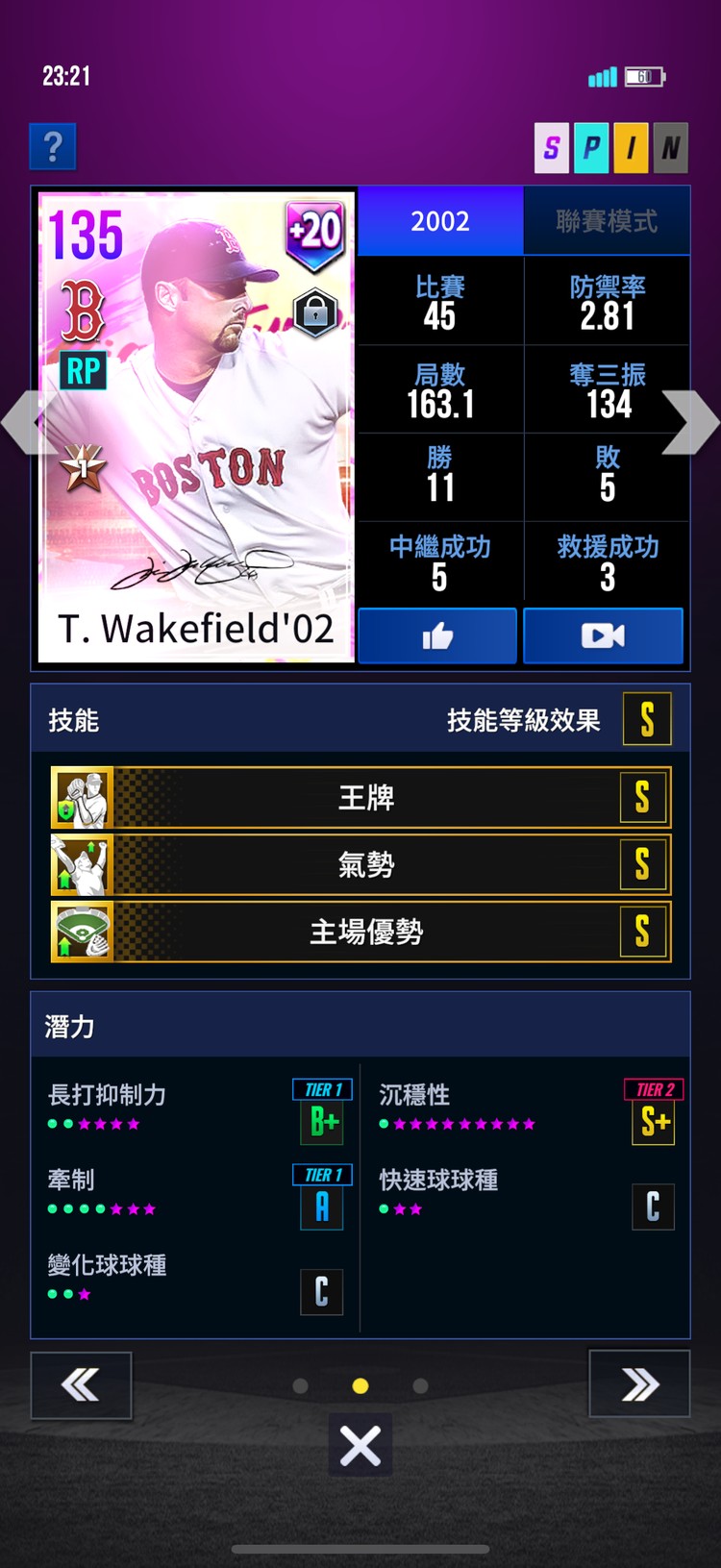The image size is (721, 1568).
Task: Jump back with the double left arrow
Action: [x=81, y=1384]
